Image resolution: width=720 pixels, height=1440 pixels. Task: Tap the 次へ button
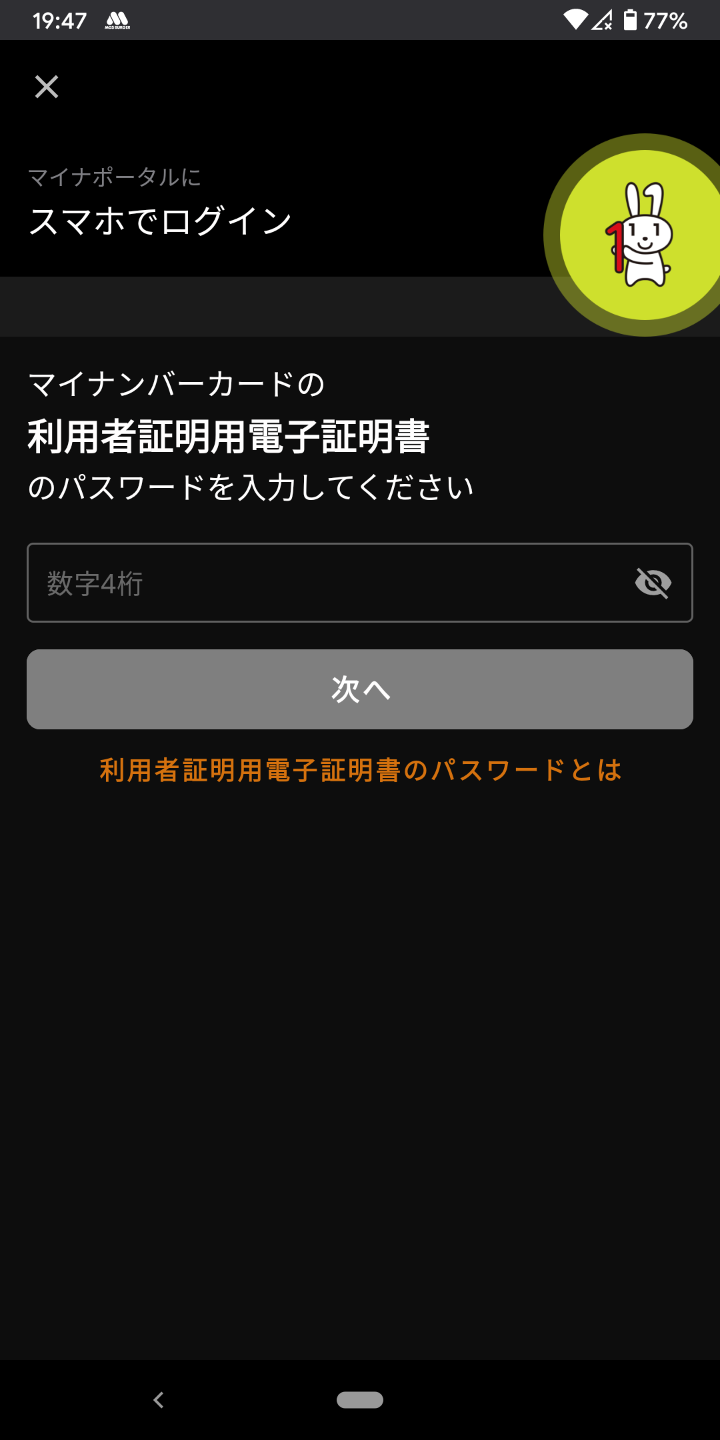(360, 689)
